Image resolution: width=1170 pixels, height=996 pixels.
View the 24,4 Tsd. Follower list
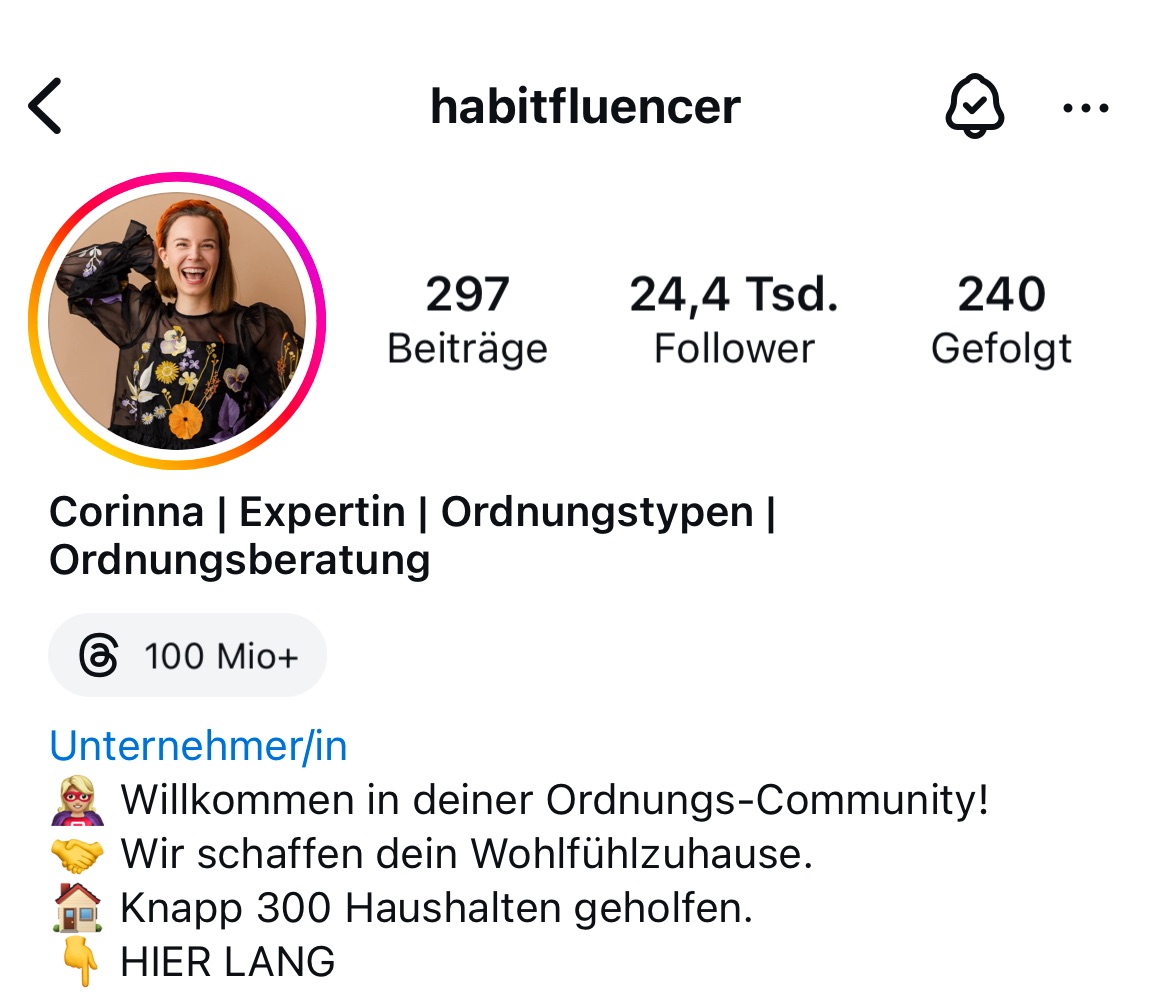734,320
